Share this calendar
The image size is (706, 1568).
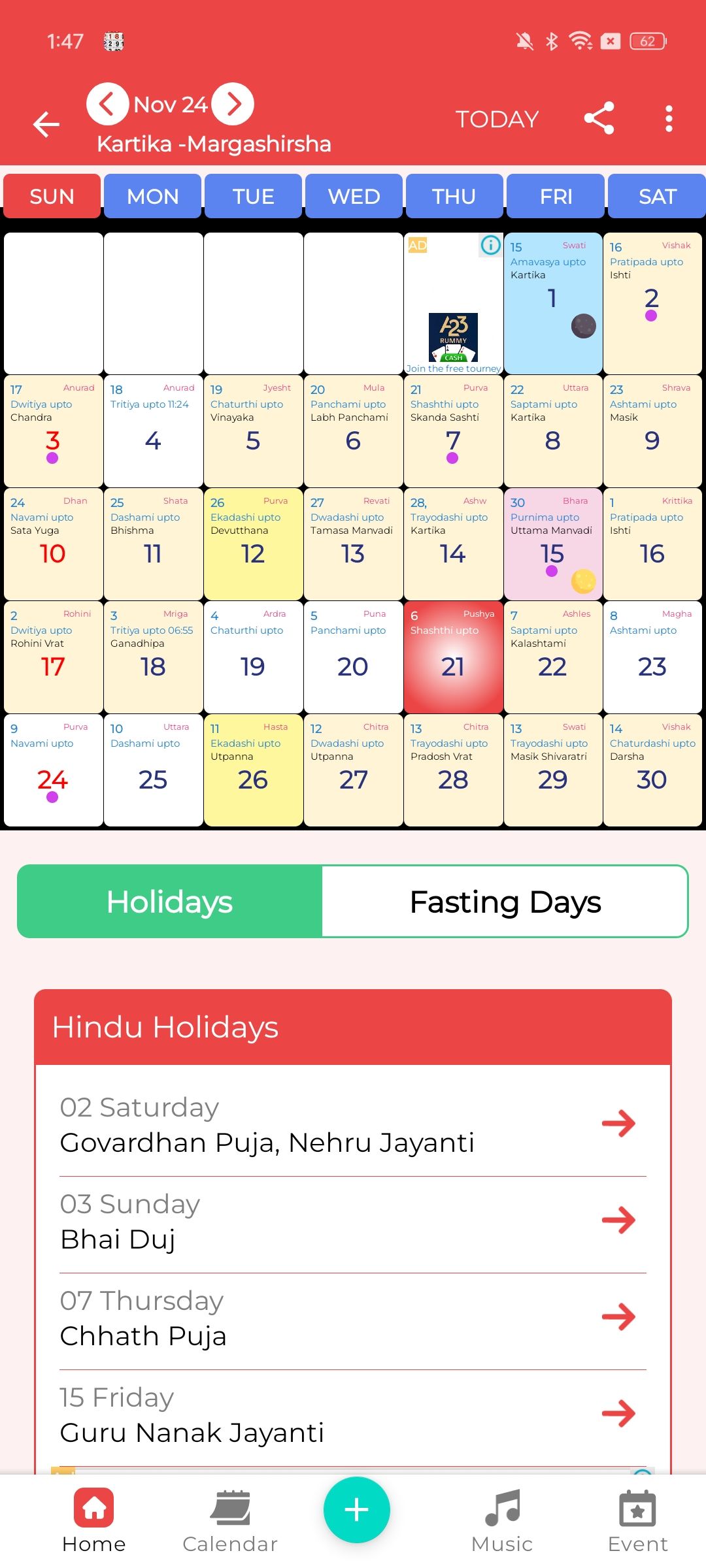[x=599, y=118]
